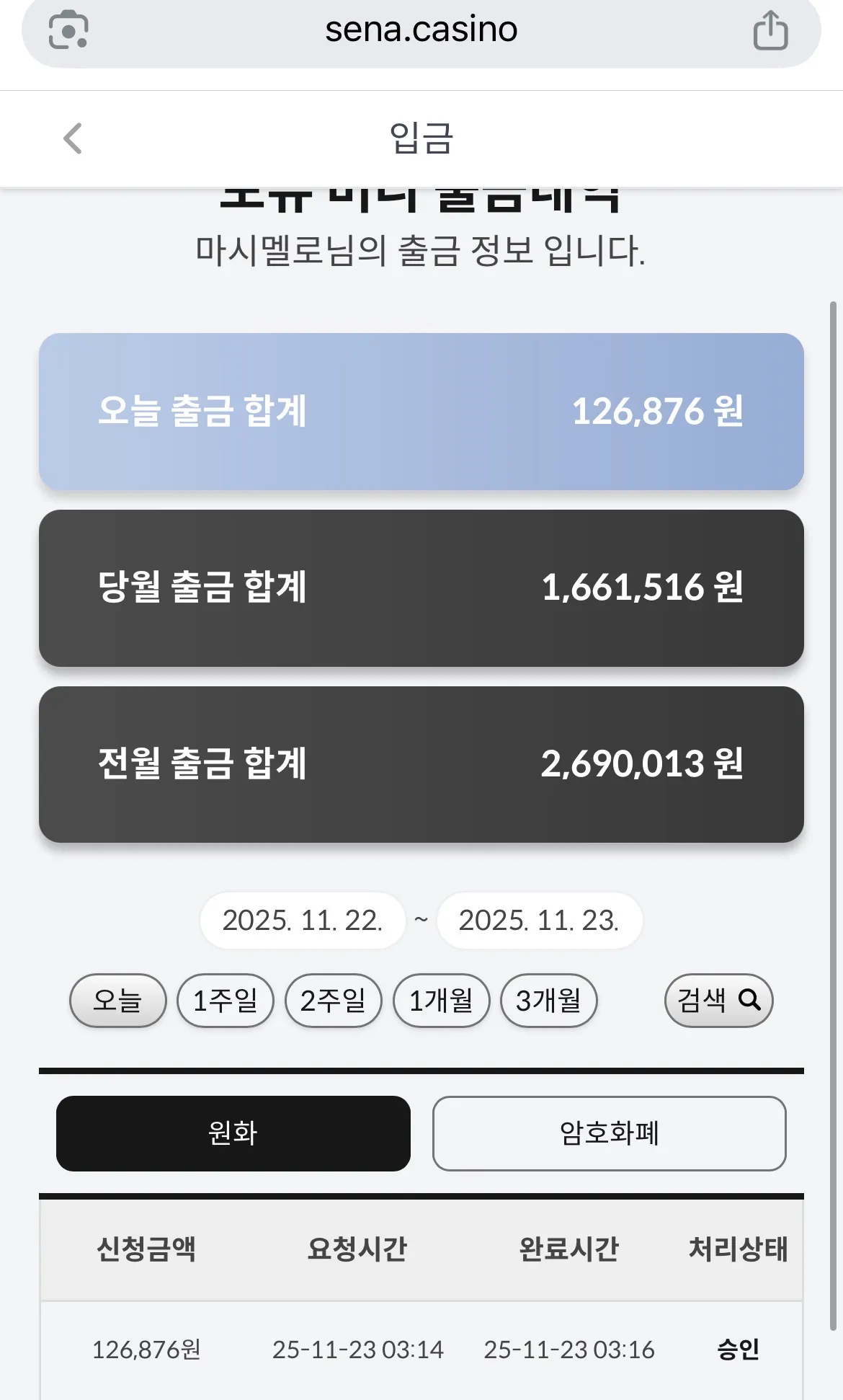This screenshot has width=843, height=1400.
Task: Choose the 2주일 range filter
Action: pos(333,1001)
